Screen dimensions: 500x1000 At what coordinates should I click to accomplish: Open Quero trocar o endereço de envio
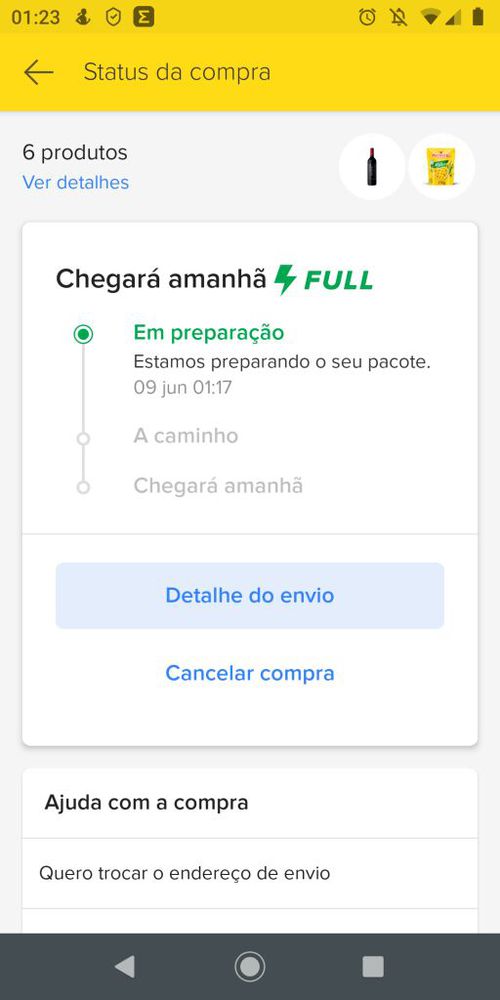click(250, 873)
